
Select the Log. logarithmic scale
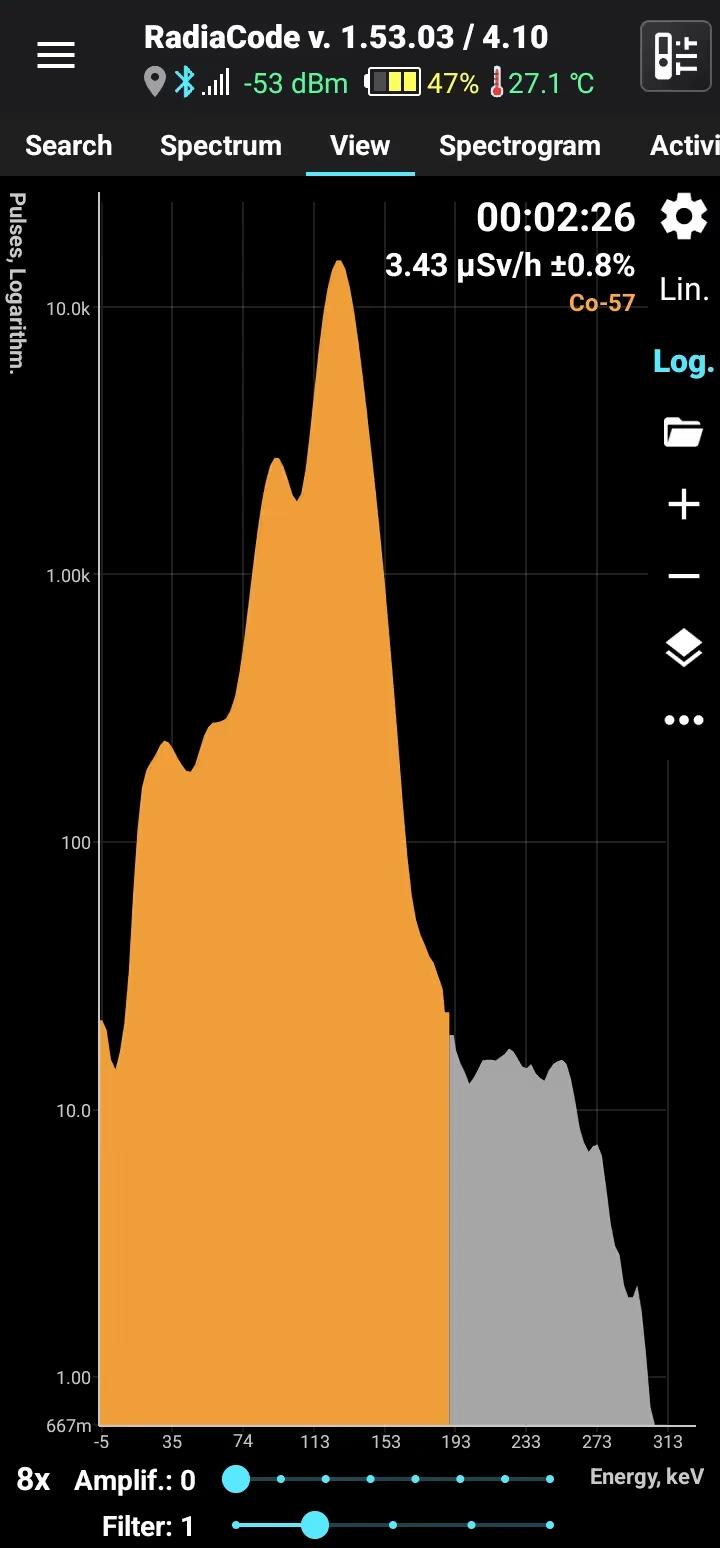point(684,362)
